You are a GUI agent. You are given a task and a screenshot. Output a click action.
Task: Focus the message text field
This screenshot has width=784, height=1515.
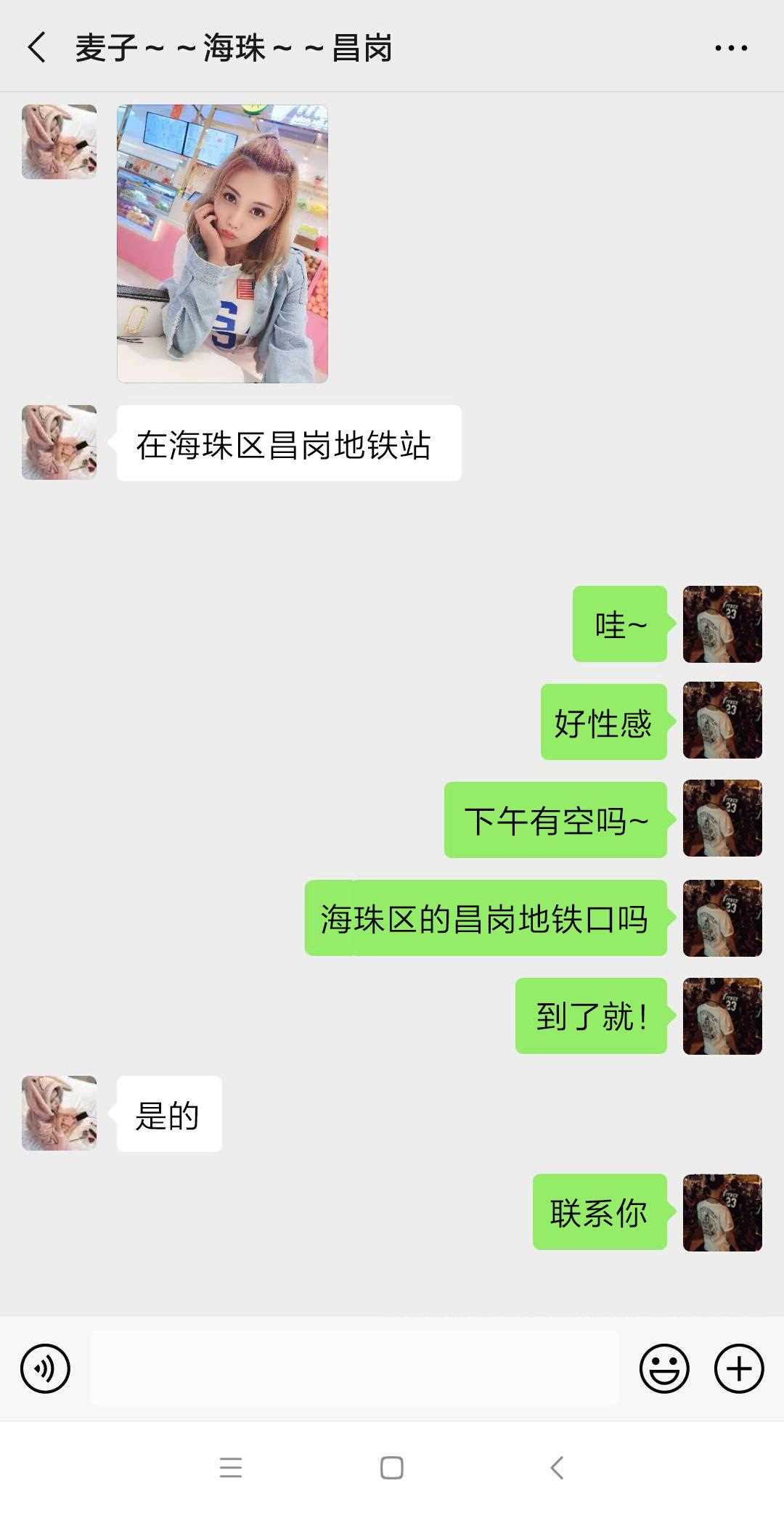354,1368
